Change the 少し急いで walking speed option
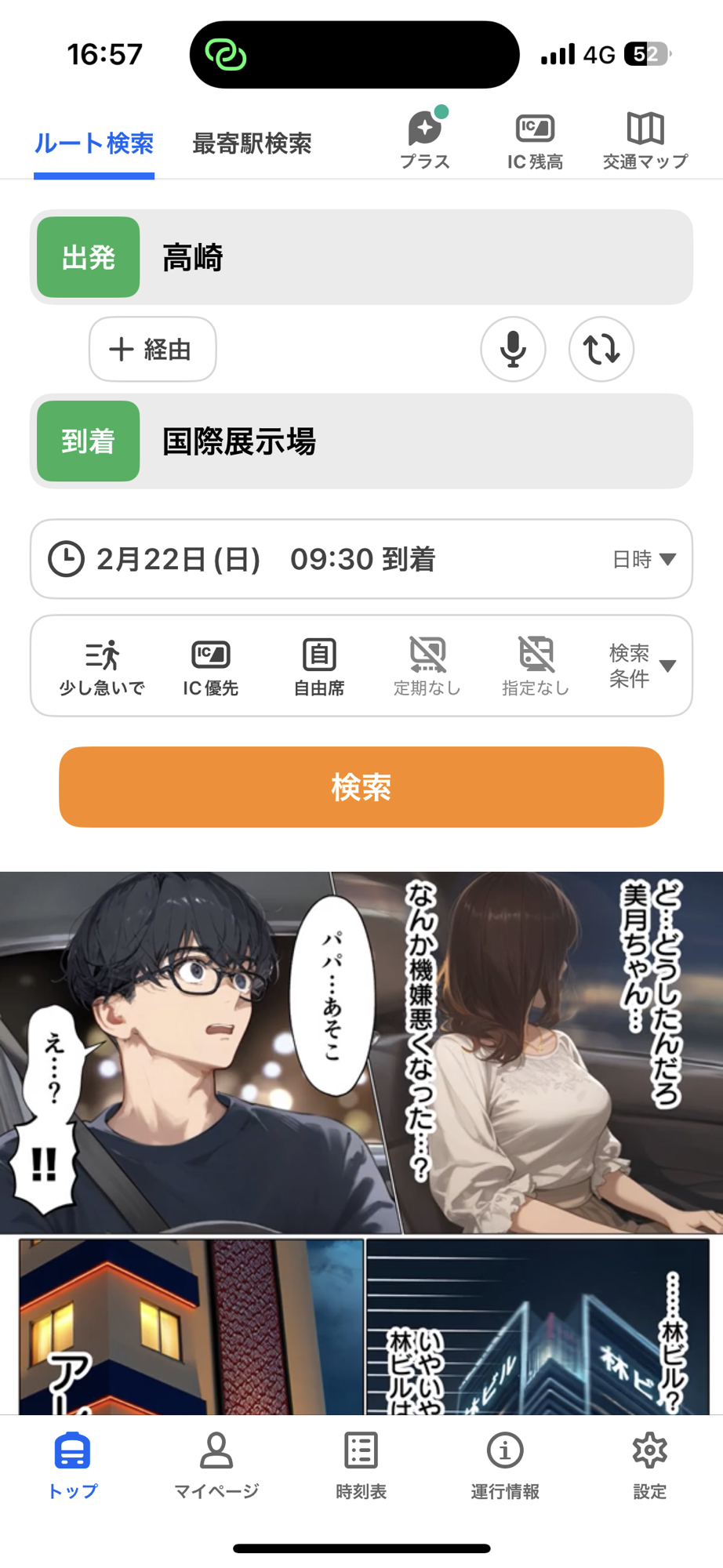This screenshot has height=1568, width=723. 102,666
